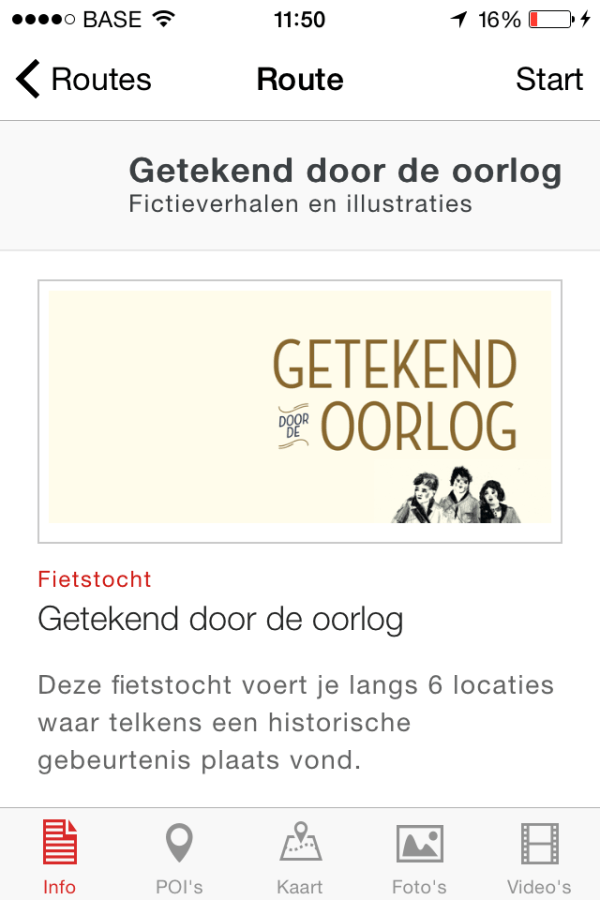
Task: Switch to the POI's tab
Action: pyautogui.click(x=179, y=856)
